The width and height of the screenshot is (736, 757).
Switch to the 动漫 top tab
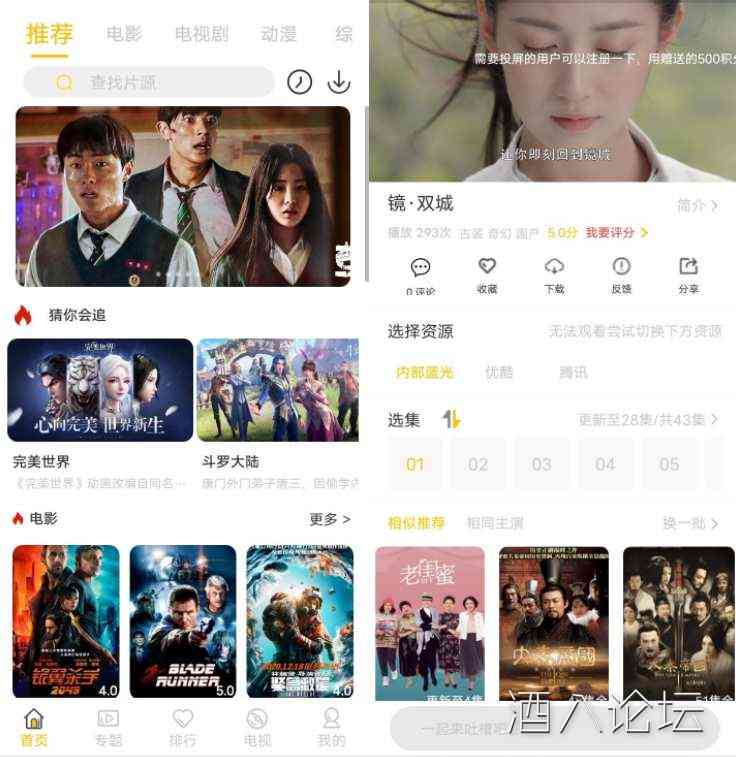[x=279, y=34]
